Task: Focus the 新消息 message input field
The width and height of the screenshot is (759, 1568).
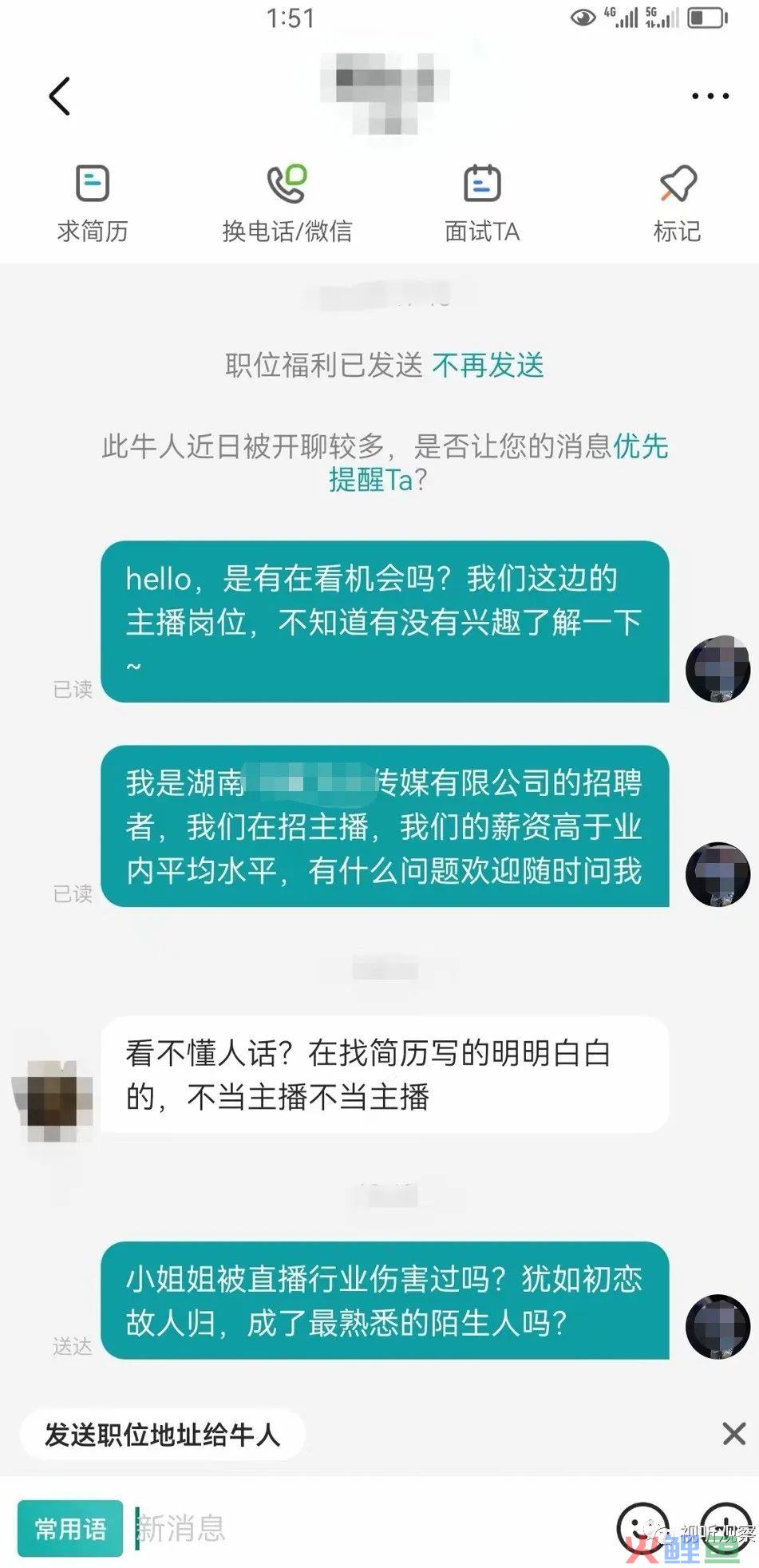Action: (x=359, y=1528)
